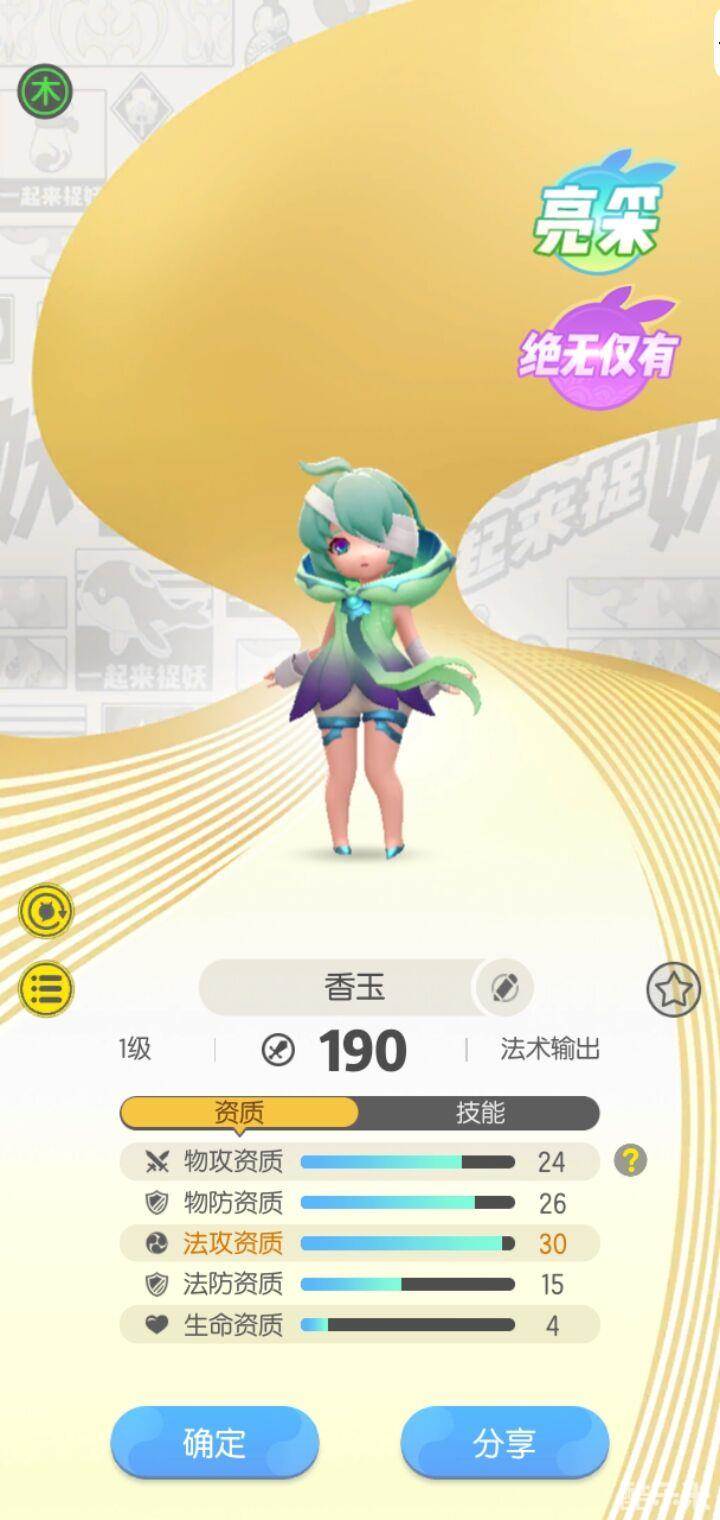Open the aptitude help question mark

(630, 1160)
